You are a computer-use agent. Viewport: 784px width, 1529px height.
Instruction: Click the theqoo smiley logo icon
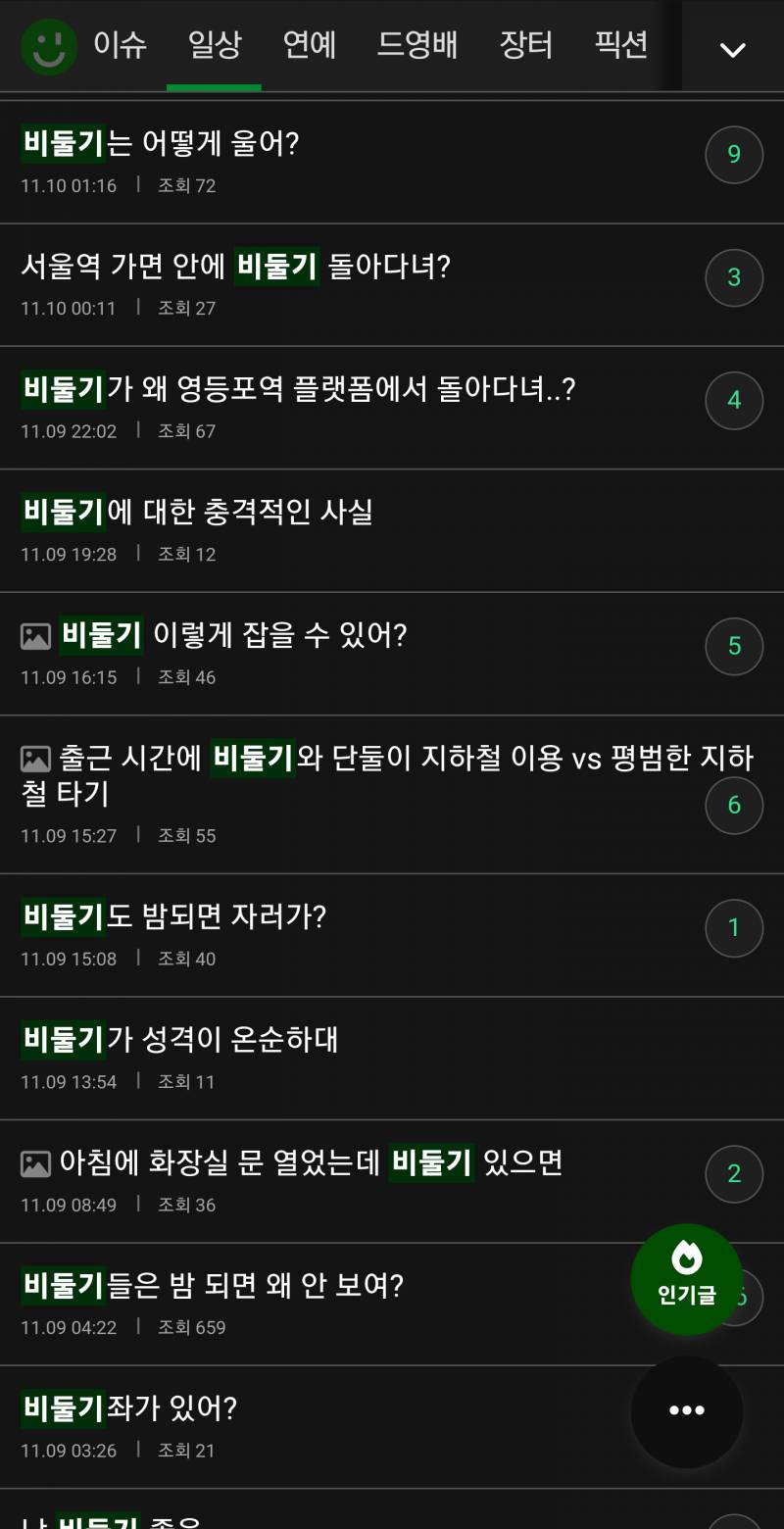(x=47, y=47)
